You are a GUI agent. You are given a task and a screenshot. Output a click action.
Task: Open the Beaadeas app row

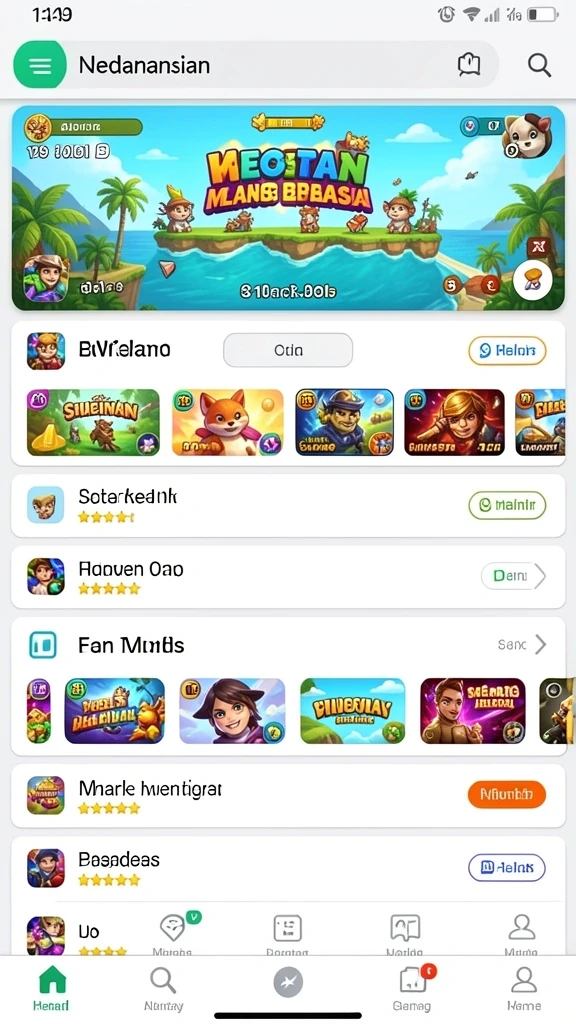pyautogui.click(x=288, y=867)
